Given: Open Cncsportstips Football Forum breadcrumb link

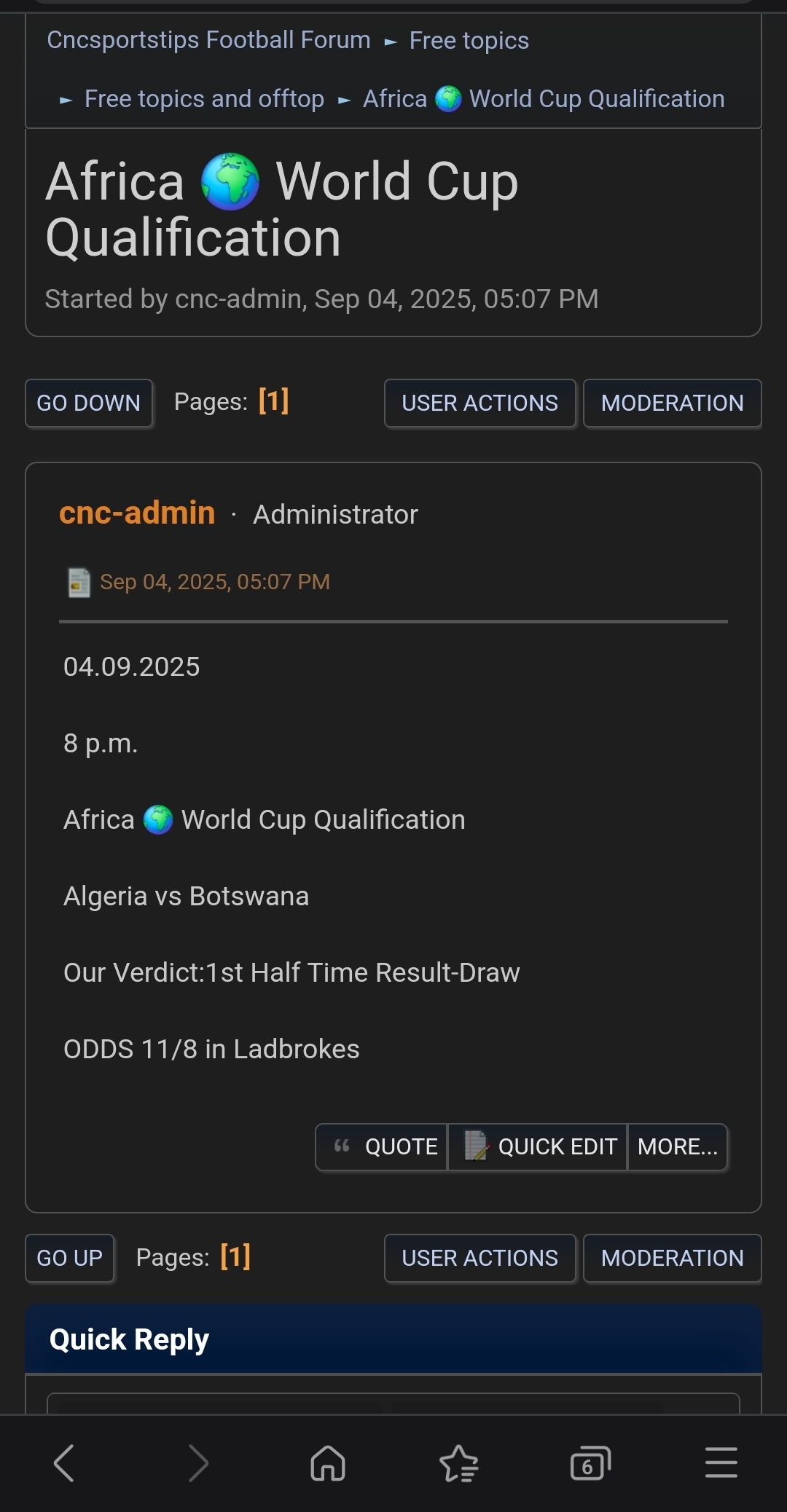Looking at the screenshot, I should (x=208, y=40).
